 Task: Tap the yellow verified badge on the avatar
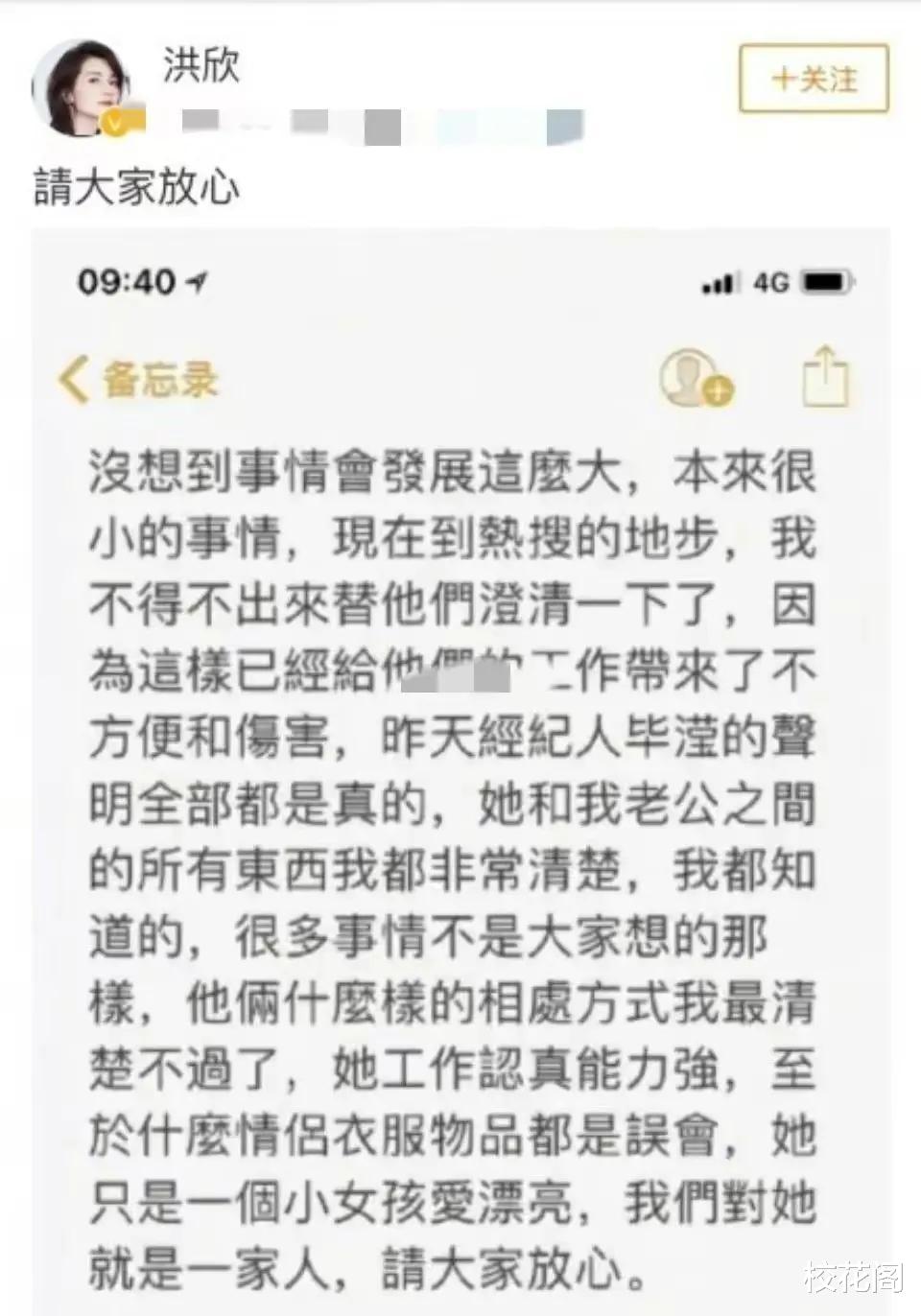pos(113,120)
